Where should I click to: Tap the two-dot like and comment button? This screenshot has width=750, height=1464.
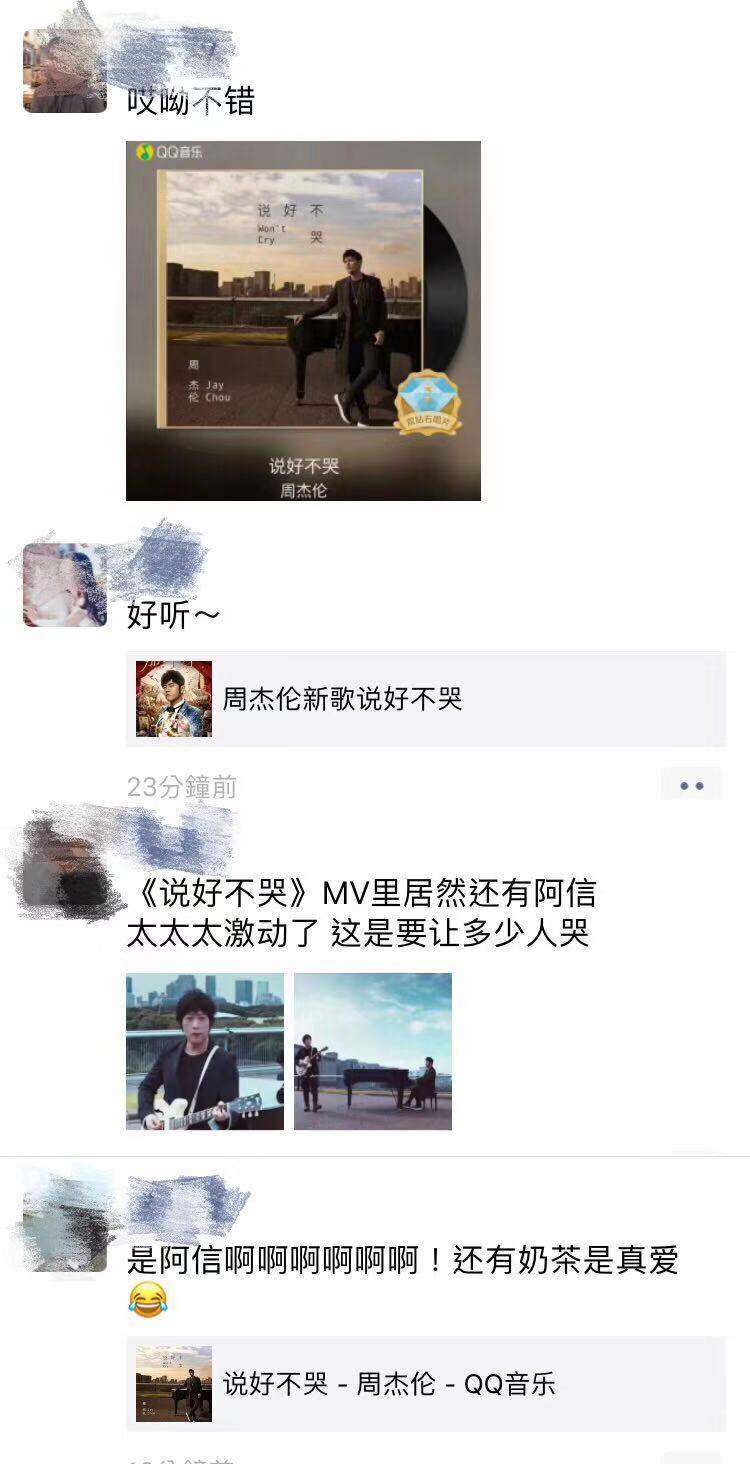pyautogui.click(x=691, y=786)
